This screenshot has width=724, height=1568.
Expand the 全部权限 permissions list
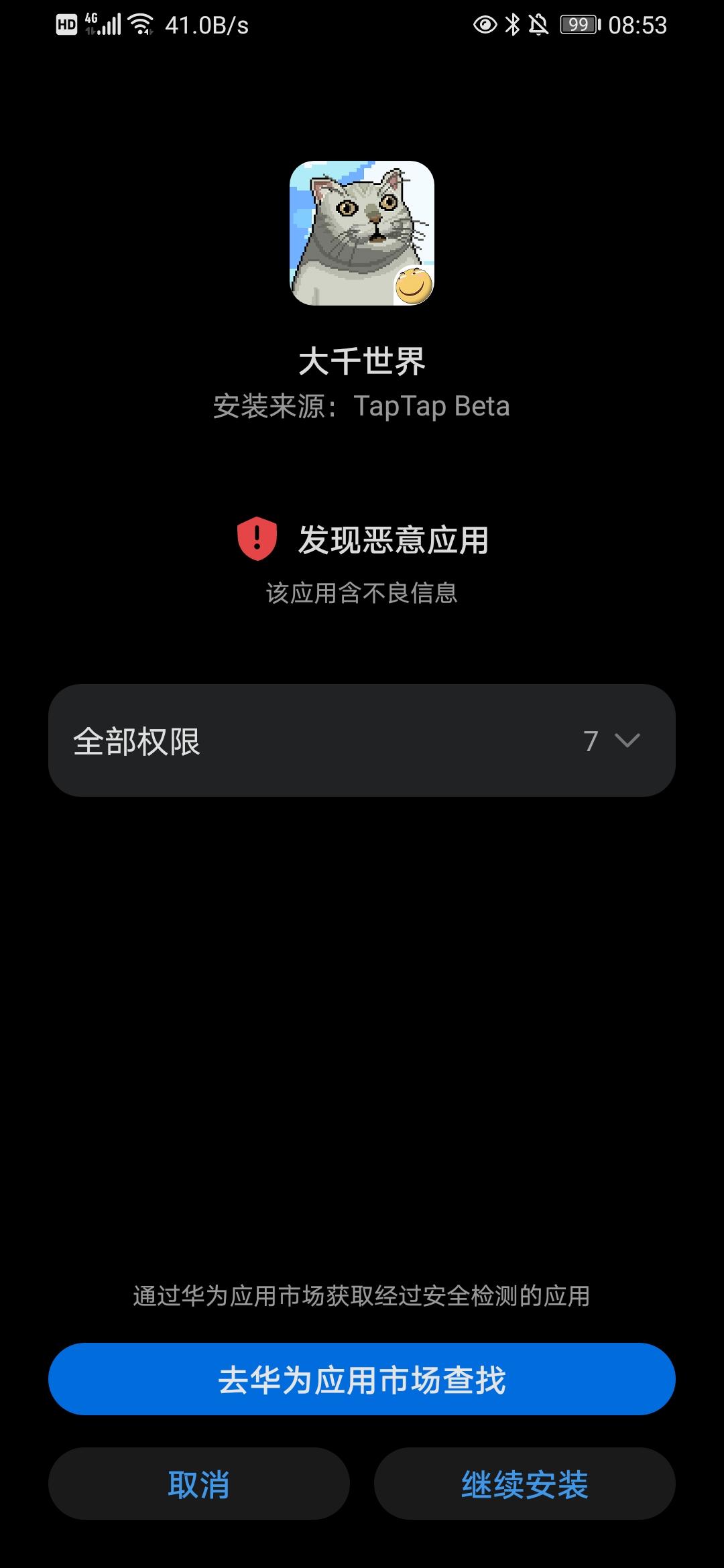pos(361,740)
